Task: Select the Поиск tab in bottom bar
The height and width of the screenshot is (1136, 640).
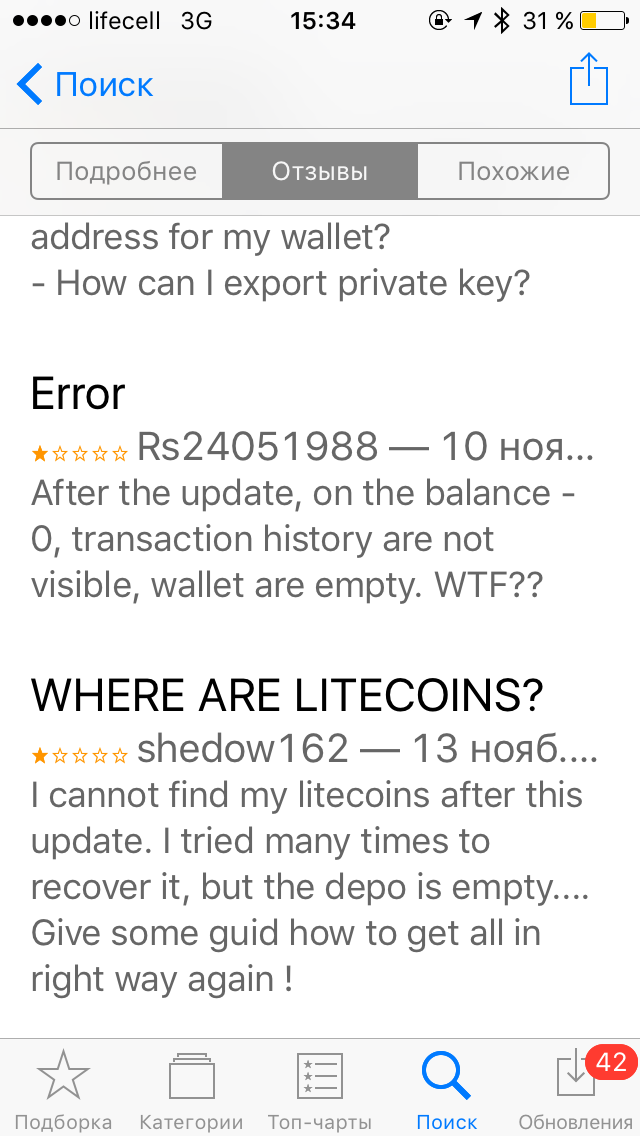Action: [x=446, y=1090]
